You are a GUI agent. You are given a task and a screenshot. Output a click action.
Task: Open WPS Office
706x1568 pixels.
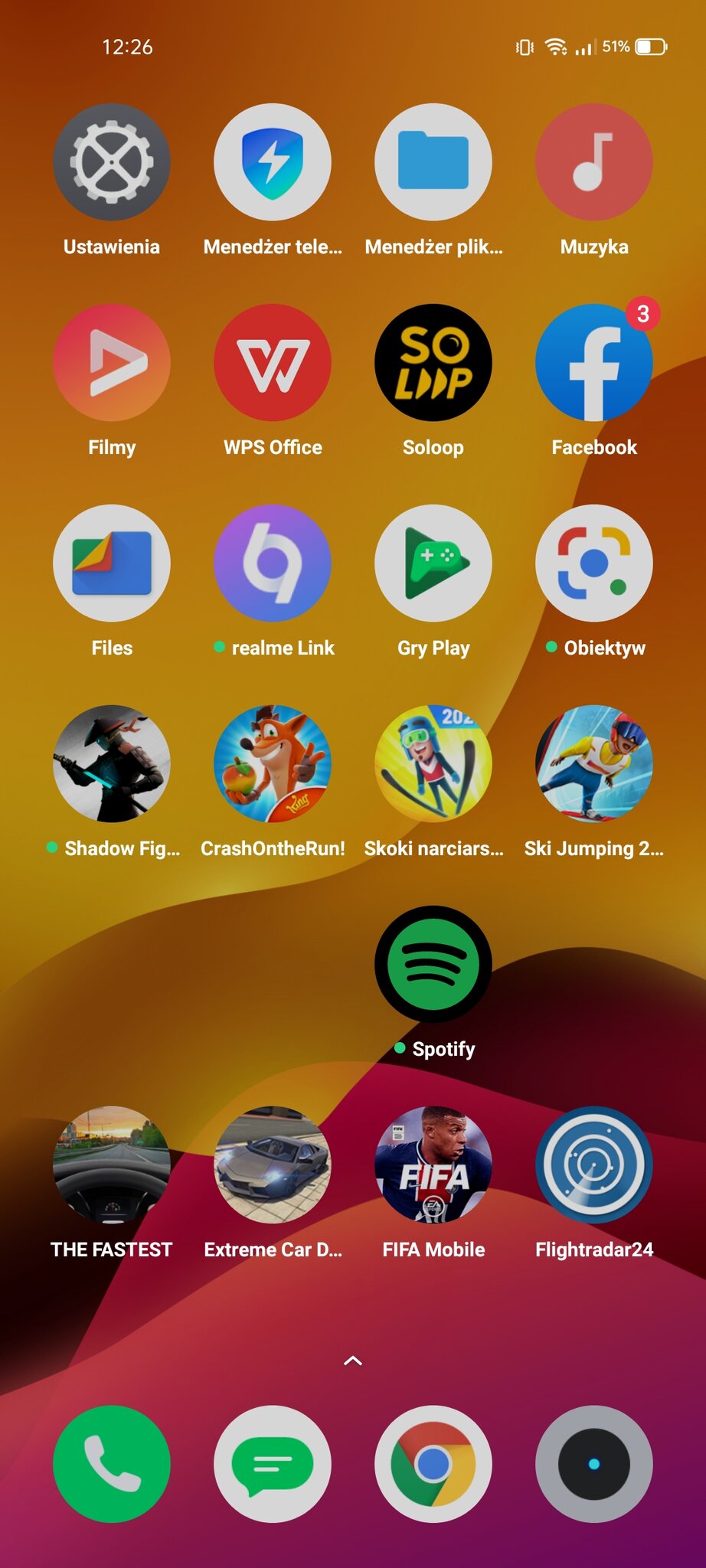click(273, 363)
